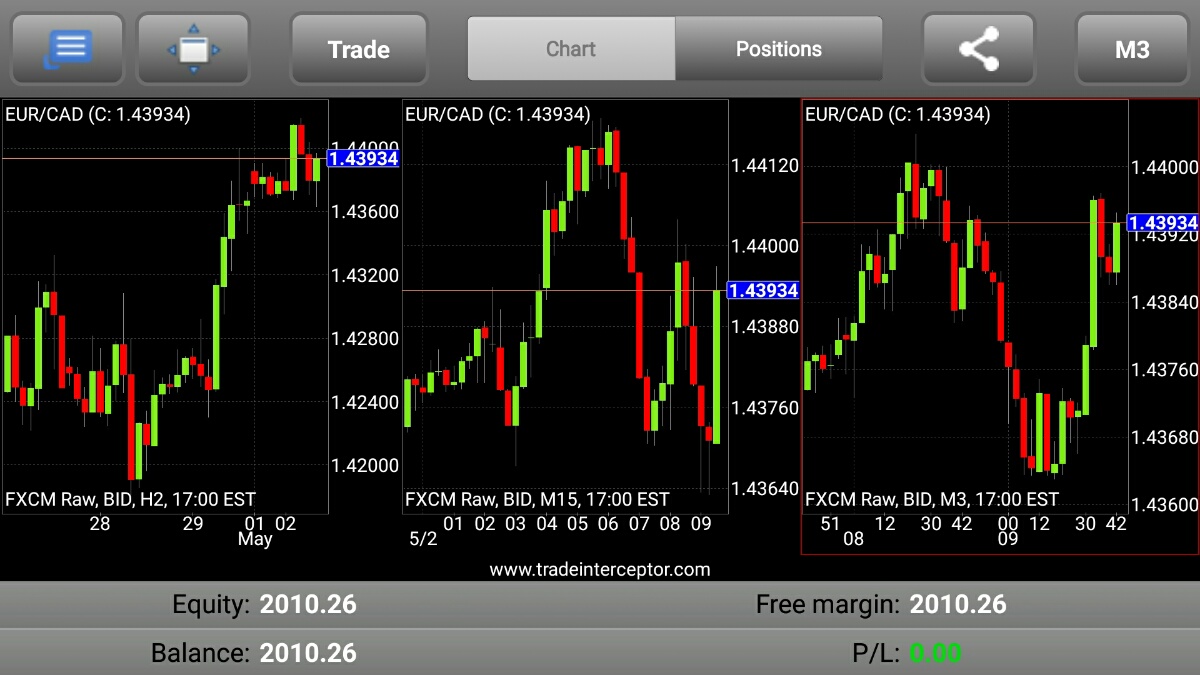1200x675 pixels.
Task: Switch to the Chart tab
Action: click(571, 48)
